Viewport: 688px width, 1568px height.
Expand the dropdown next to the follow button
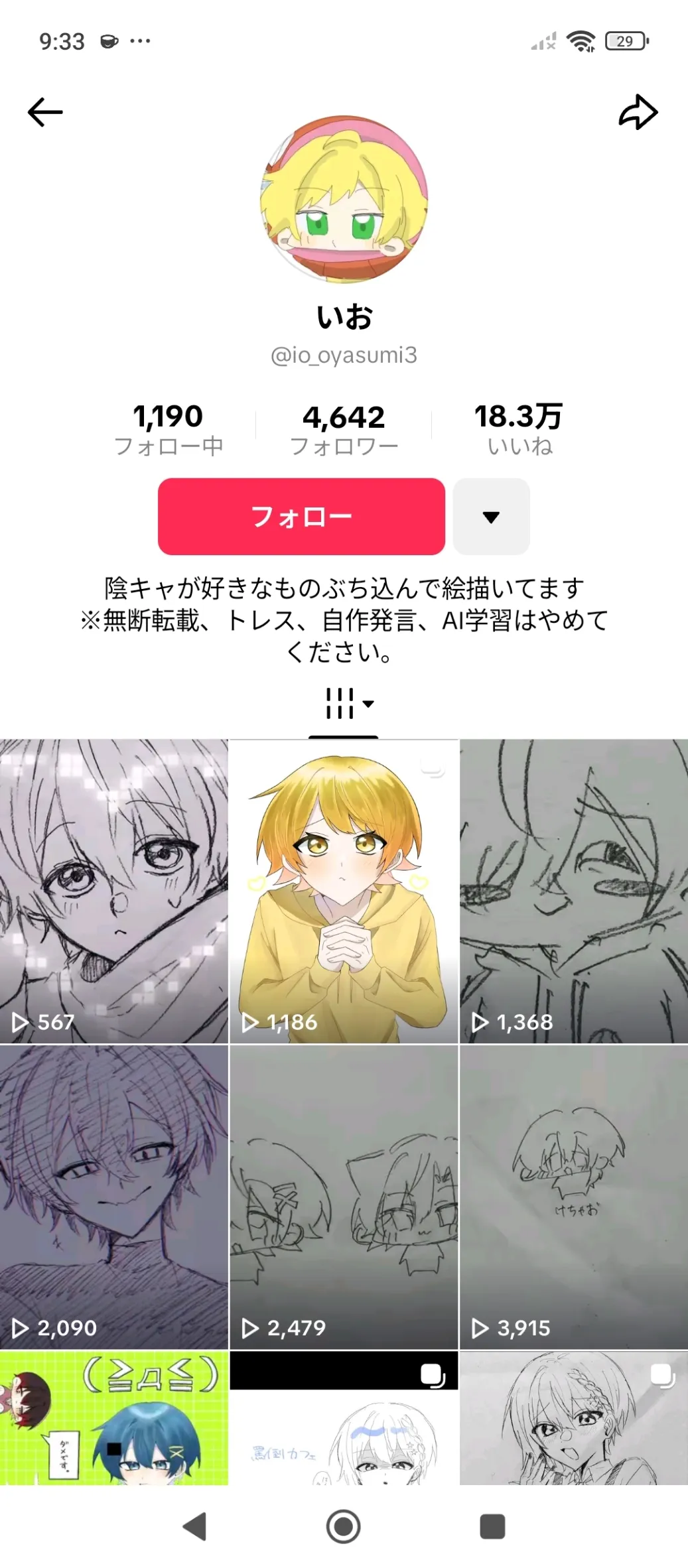tap(491, 516)
